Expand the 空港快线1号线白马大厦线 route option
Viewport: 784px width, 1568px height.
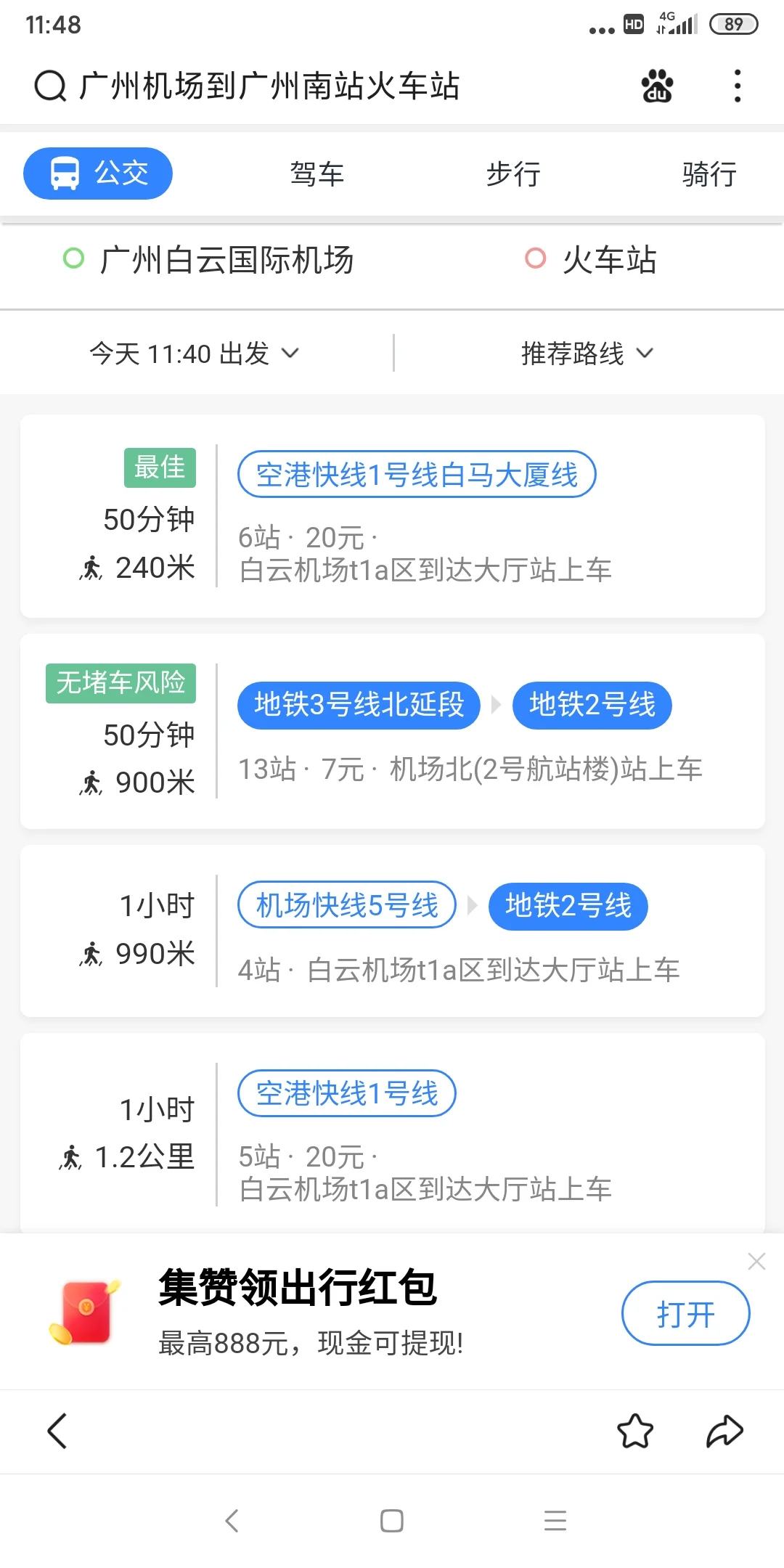[x=417, y=474]
